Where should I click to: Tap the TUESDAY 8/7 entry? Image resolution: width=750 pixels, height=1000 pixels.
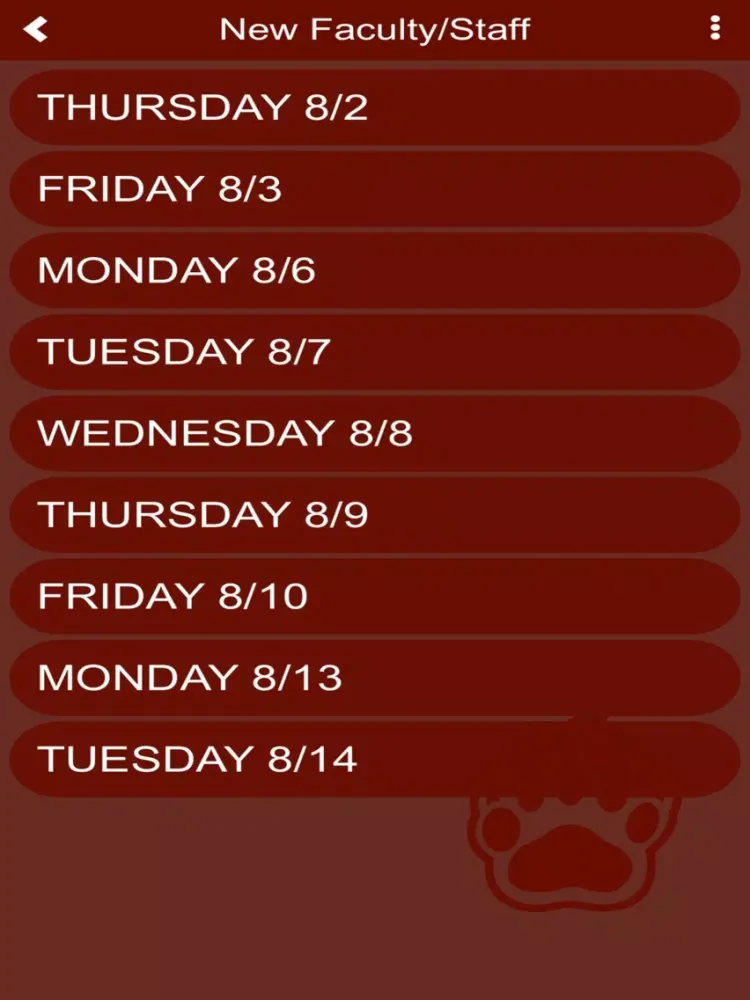pos(375,352)
